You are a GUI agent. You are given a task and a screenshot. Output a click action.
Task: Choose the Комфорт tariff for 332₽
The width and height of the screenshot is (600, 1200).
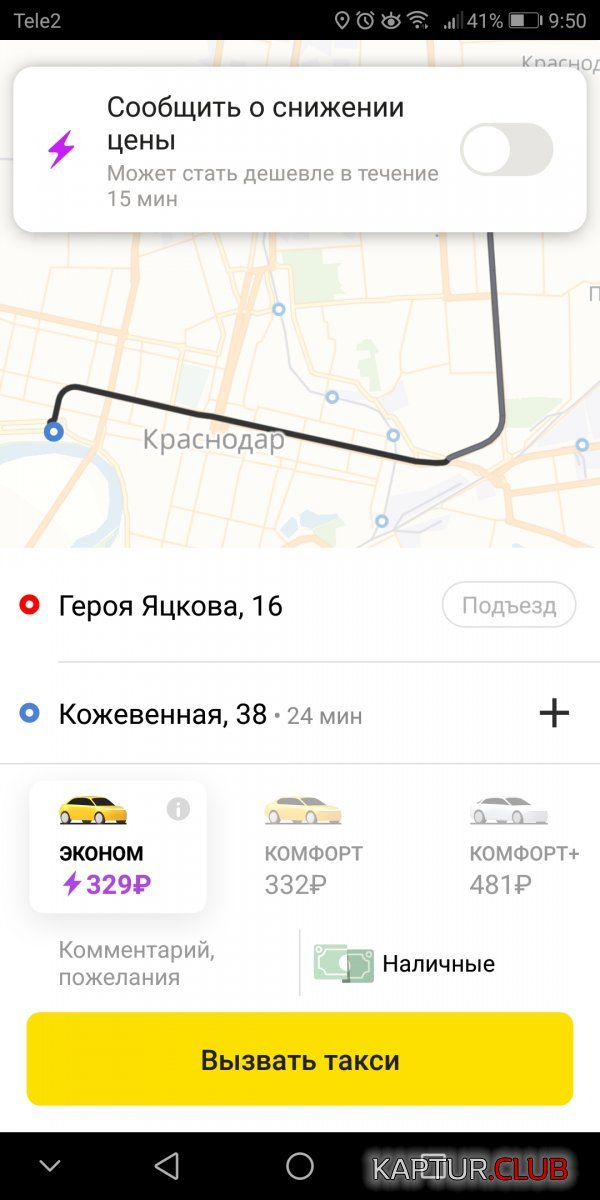coord(313,846)
